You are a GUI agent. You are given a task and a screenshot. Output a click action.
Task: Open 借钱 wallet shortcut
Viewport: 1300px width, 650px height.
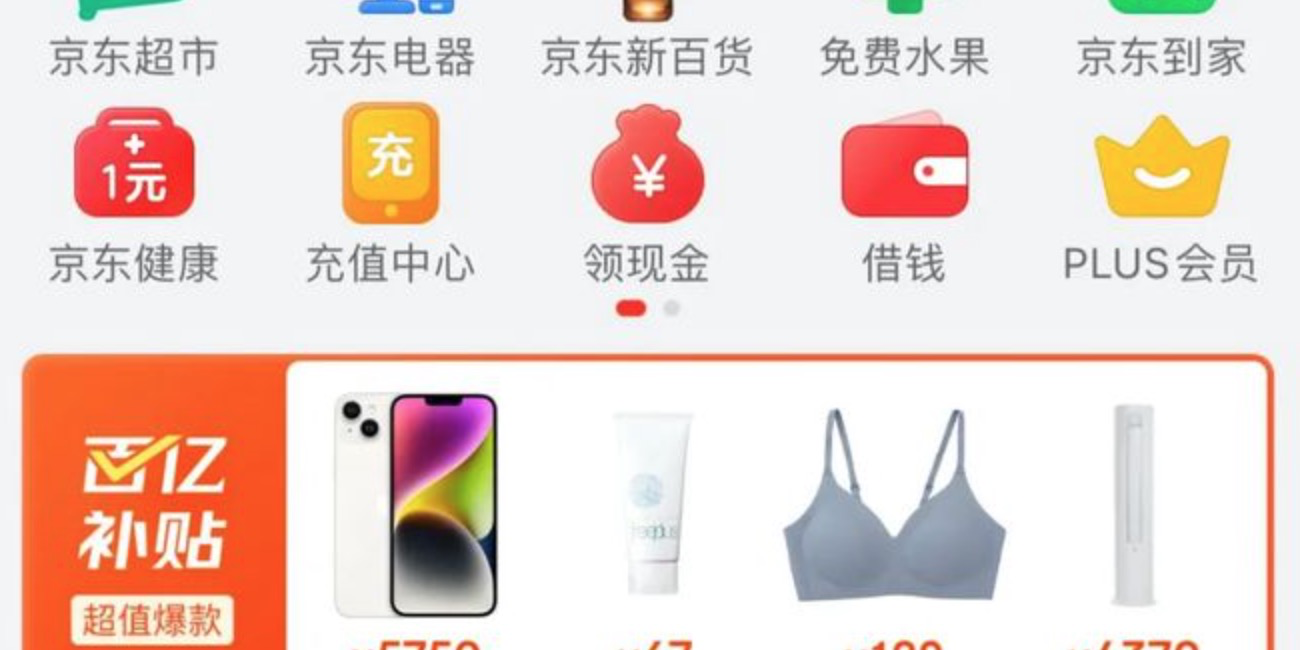[x=904, y=195]
